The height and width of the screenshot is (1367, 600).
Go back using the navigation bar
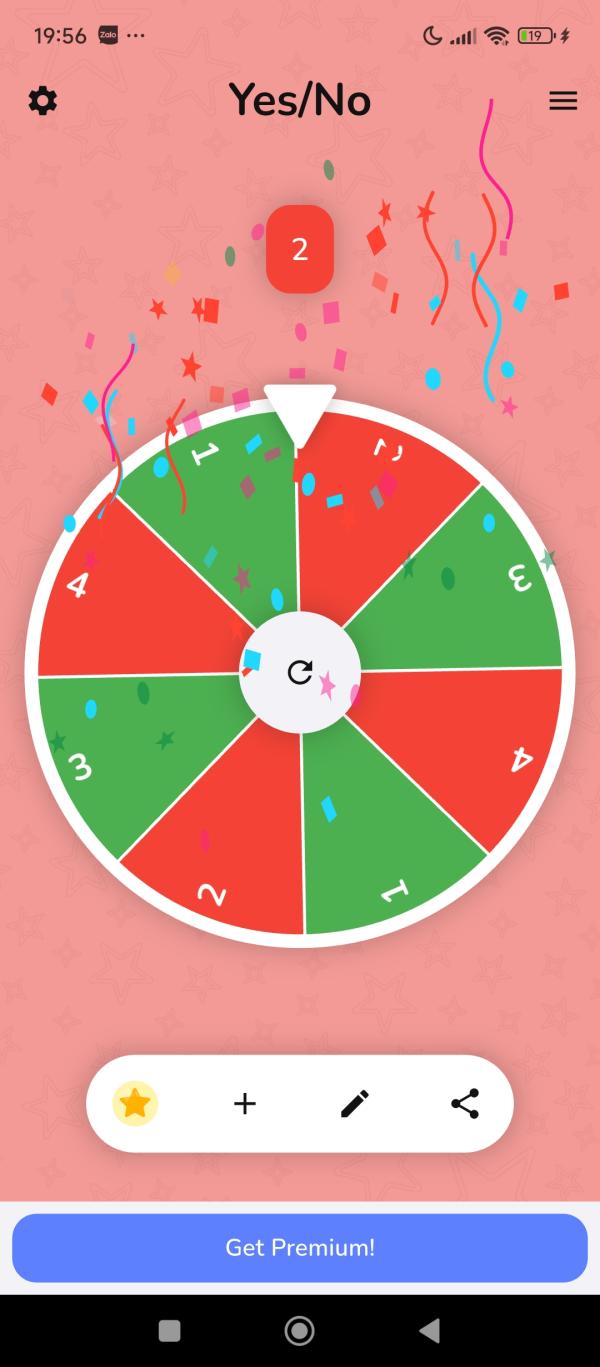pos(430,1330)
